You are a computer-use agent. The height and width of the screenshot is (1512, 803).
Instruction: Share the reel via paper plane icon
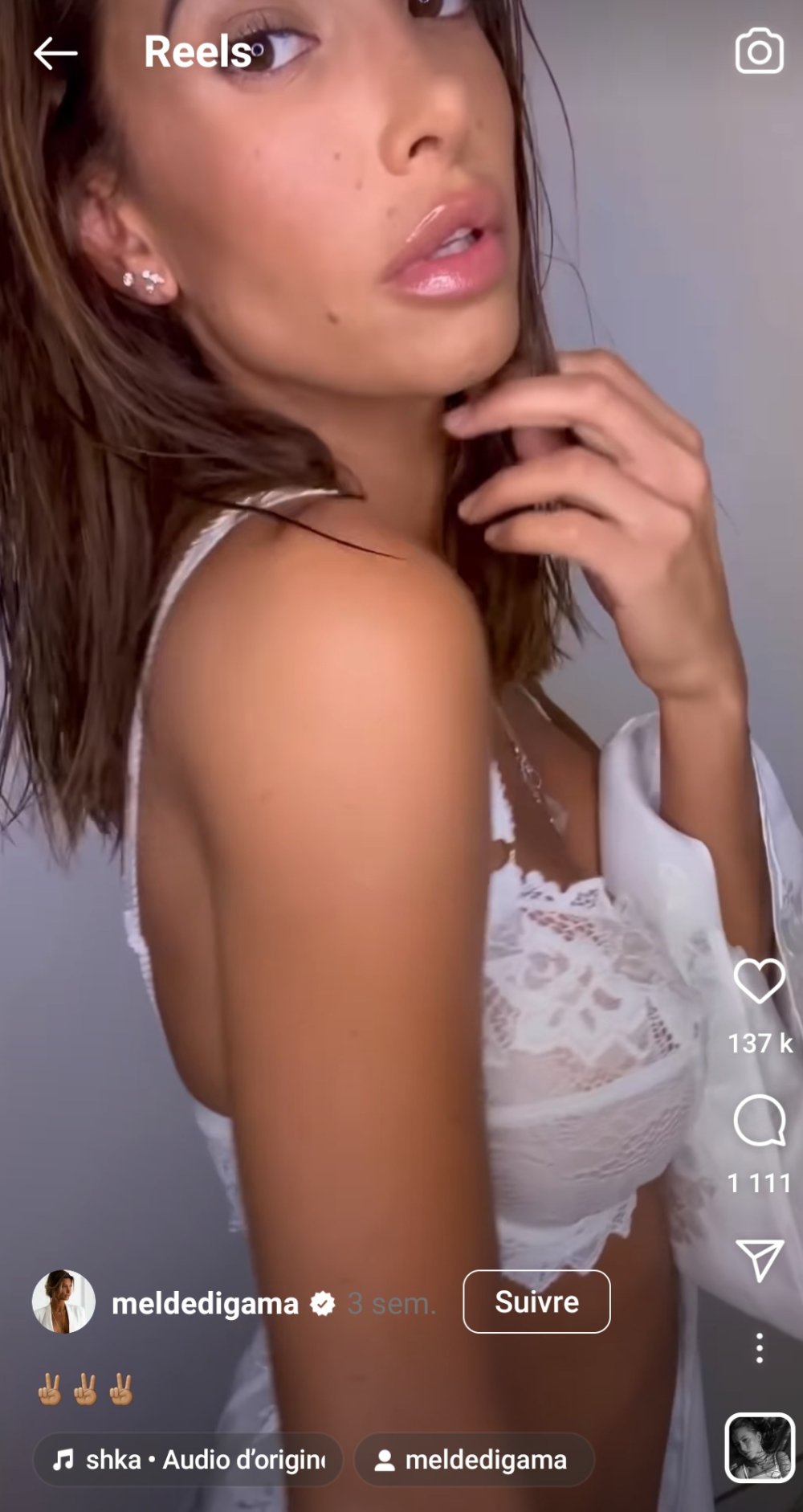click(759, 1259)
